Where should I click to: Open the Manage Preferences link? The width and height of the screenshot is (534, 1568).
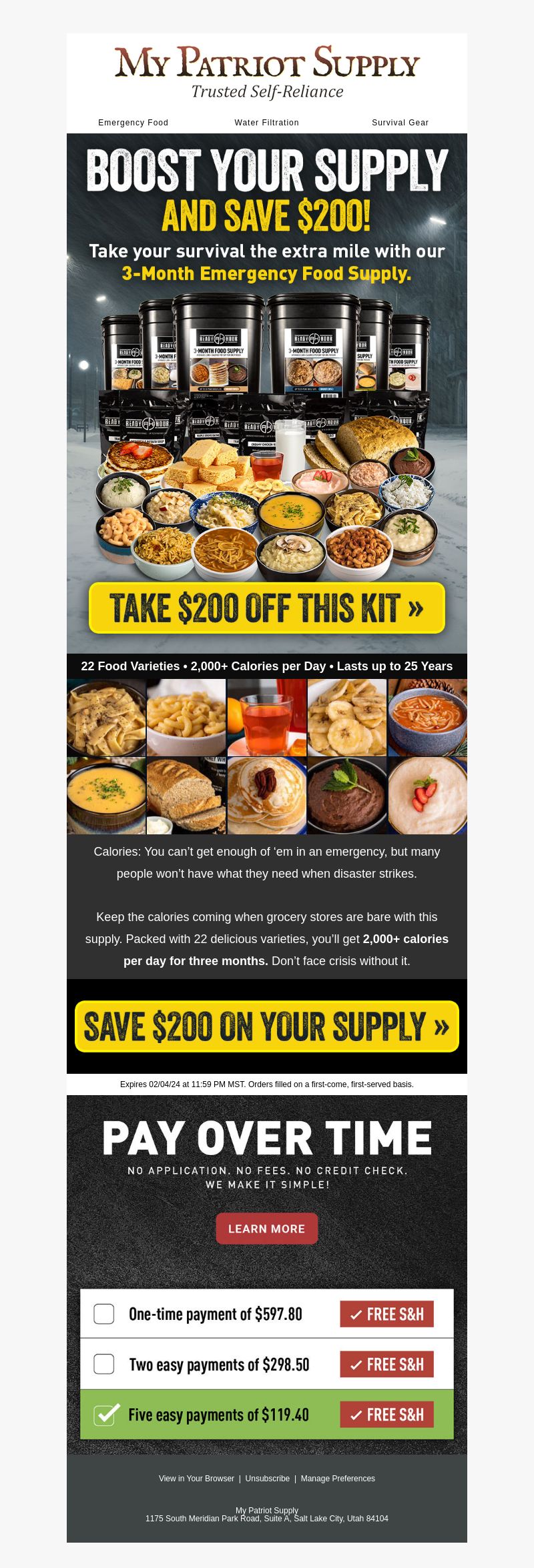click(x=338, y=1479)
